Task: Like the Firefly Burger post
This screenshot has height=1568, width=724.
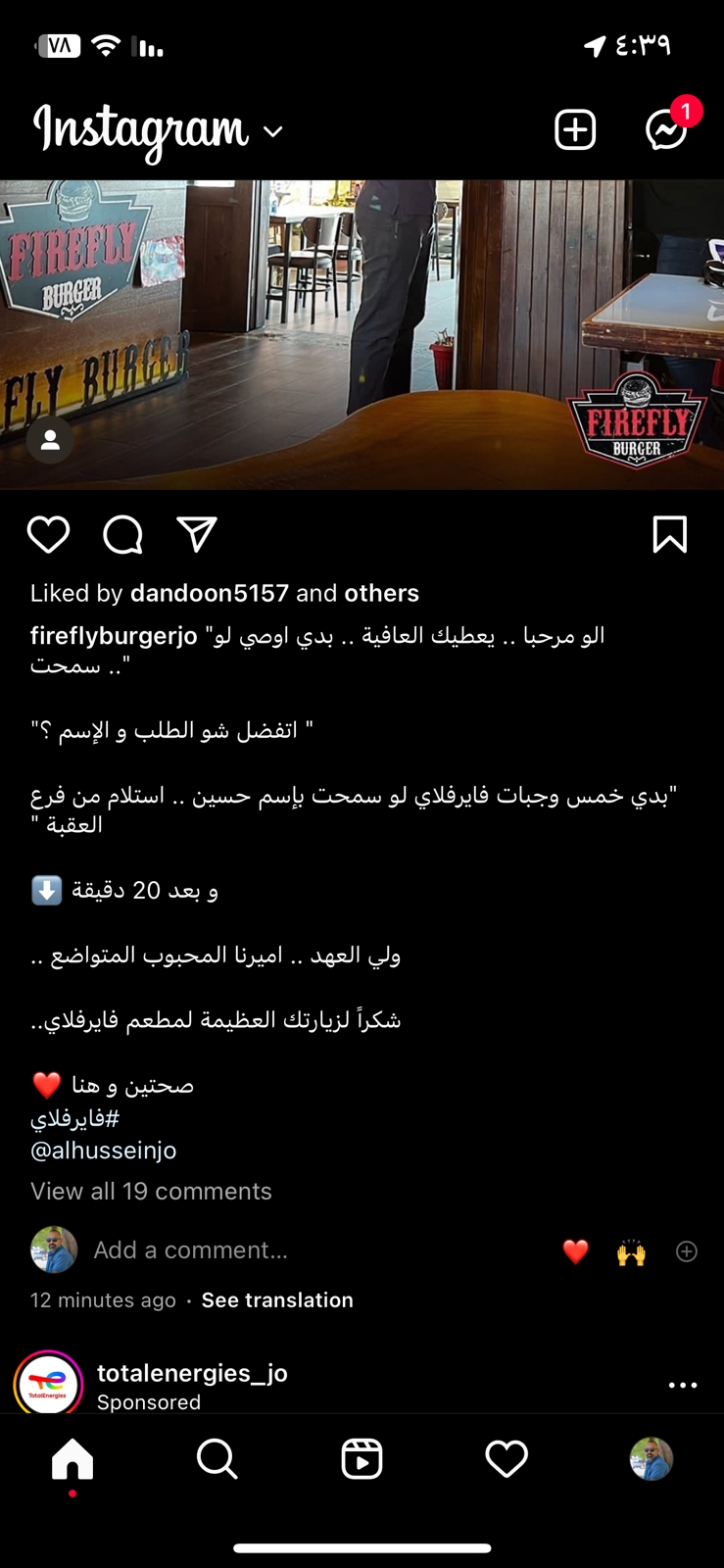Action: pyautogui.click(x=48, y=535)
